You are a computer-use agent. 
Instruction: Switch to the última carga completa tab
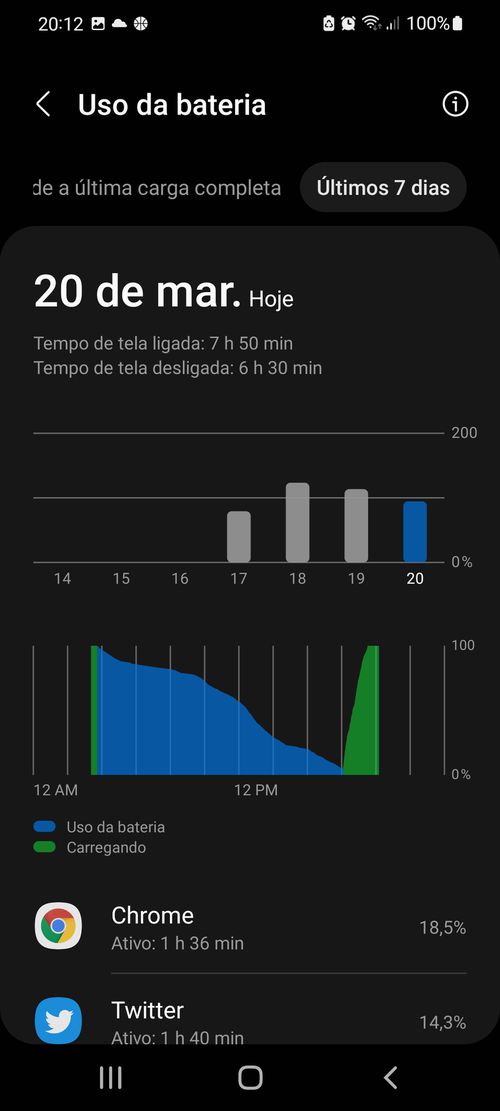tap(157, 188)
